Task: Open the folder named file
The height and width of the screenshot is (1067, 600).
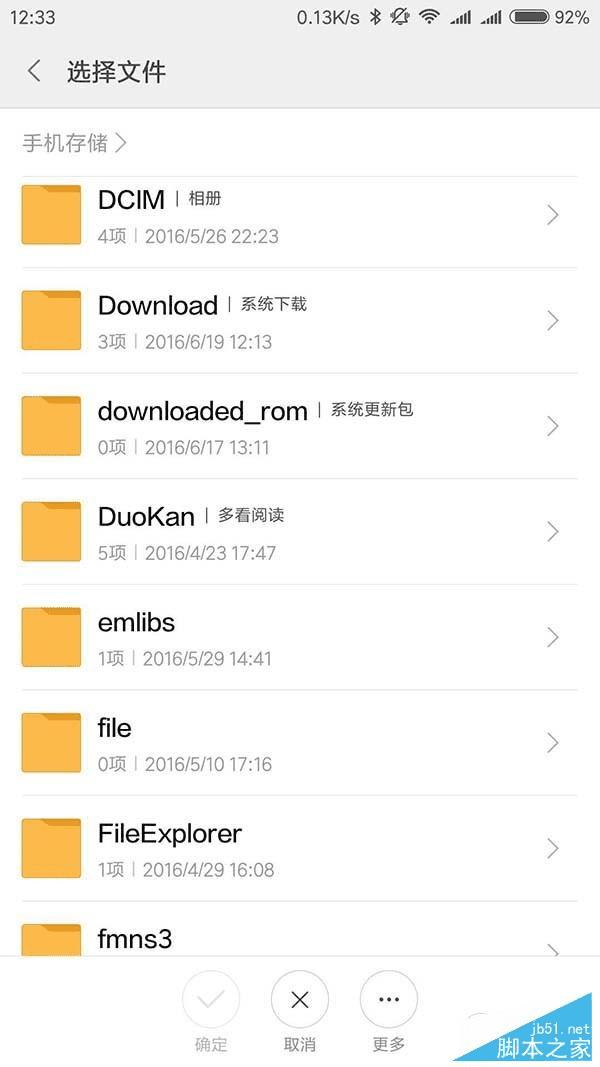Action: pos(298,743)
